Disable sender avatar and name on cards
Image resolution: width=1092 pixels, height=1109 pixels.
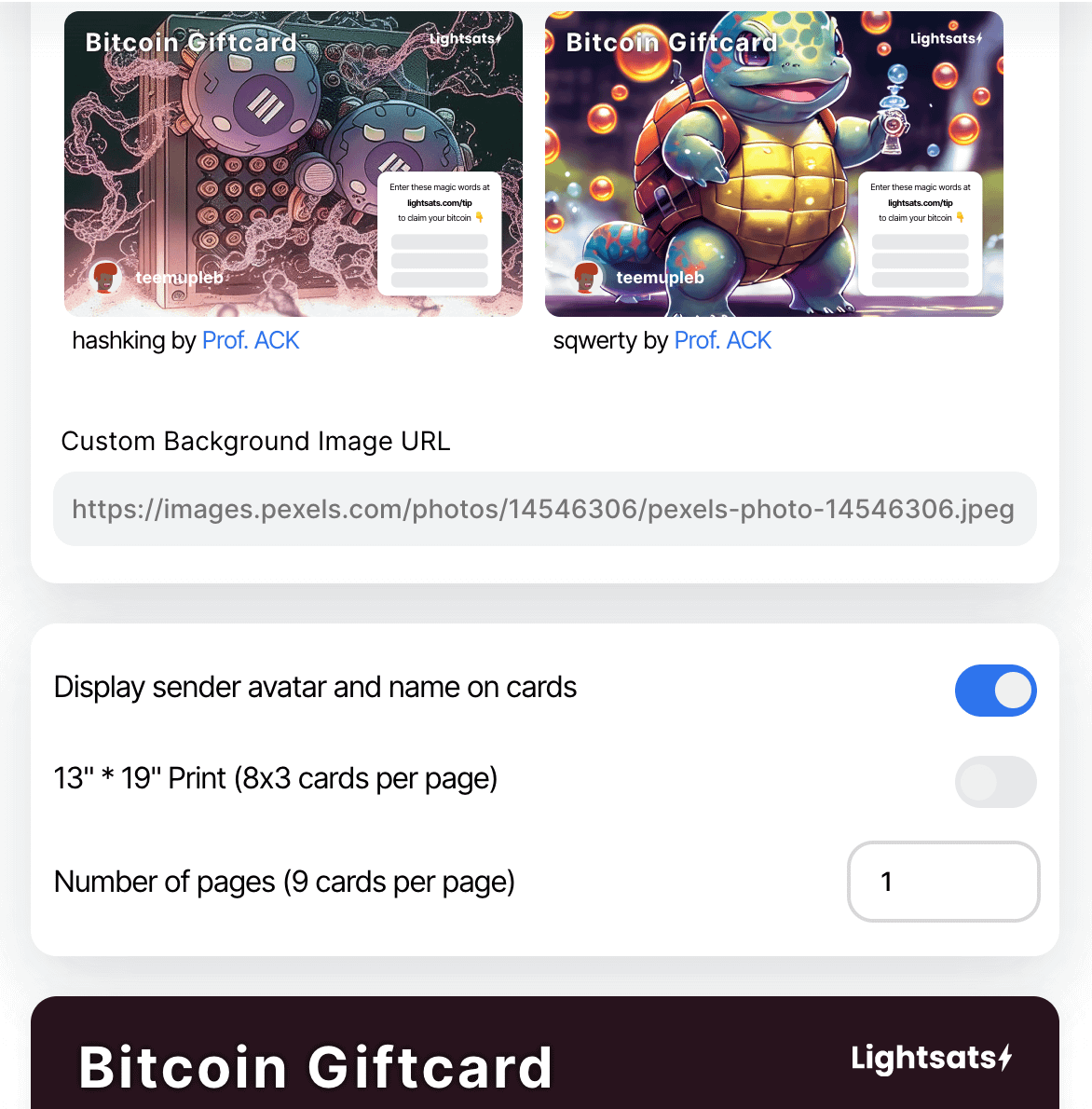[x=995, y=691]
